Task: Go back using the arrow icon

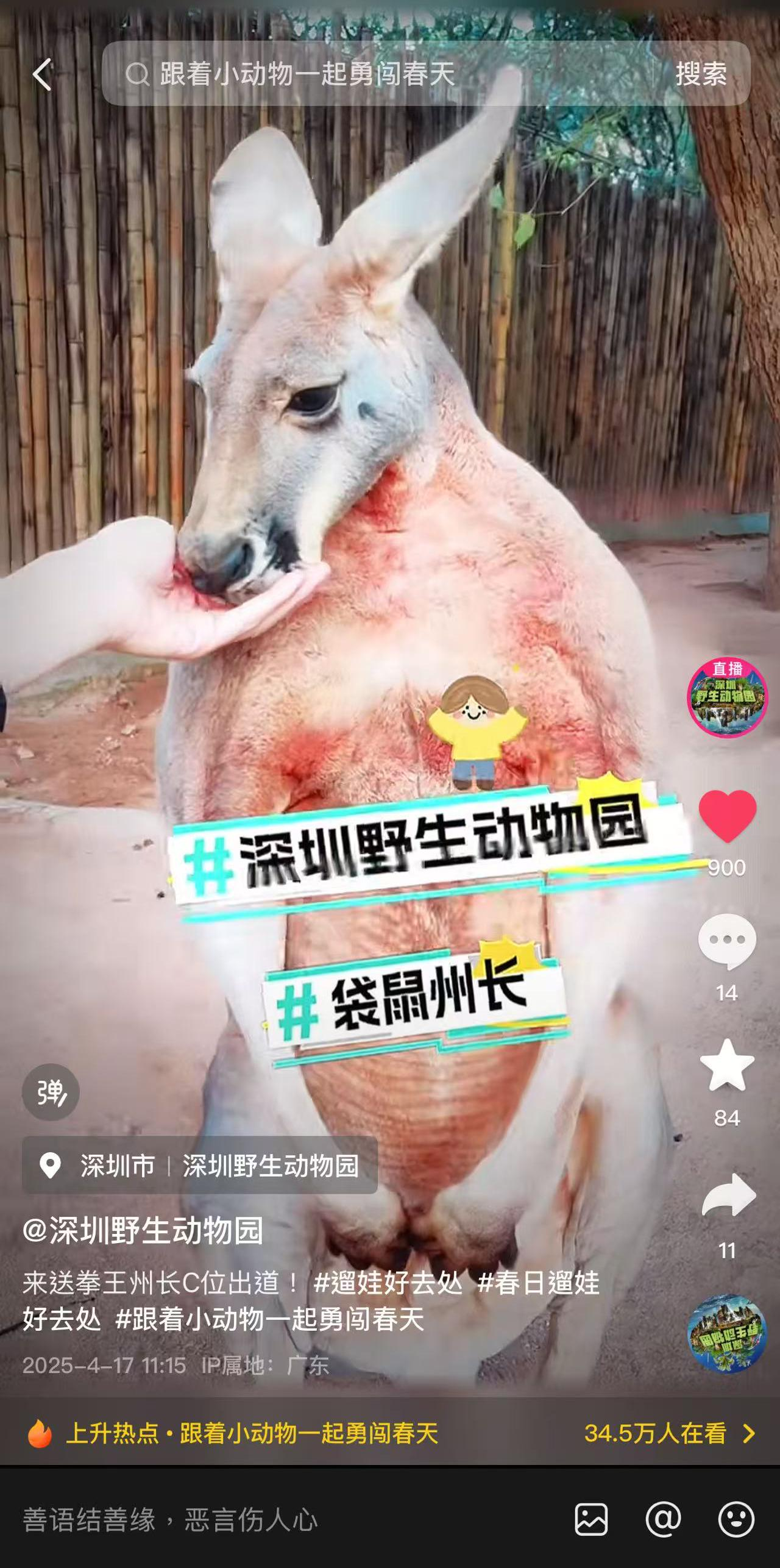Action: (x=43, y=74)
